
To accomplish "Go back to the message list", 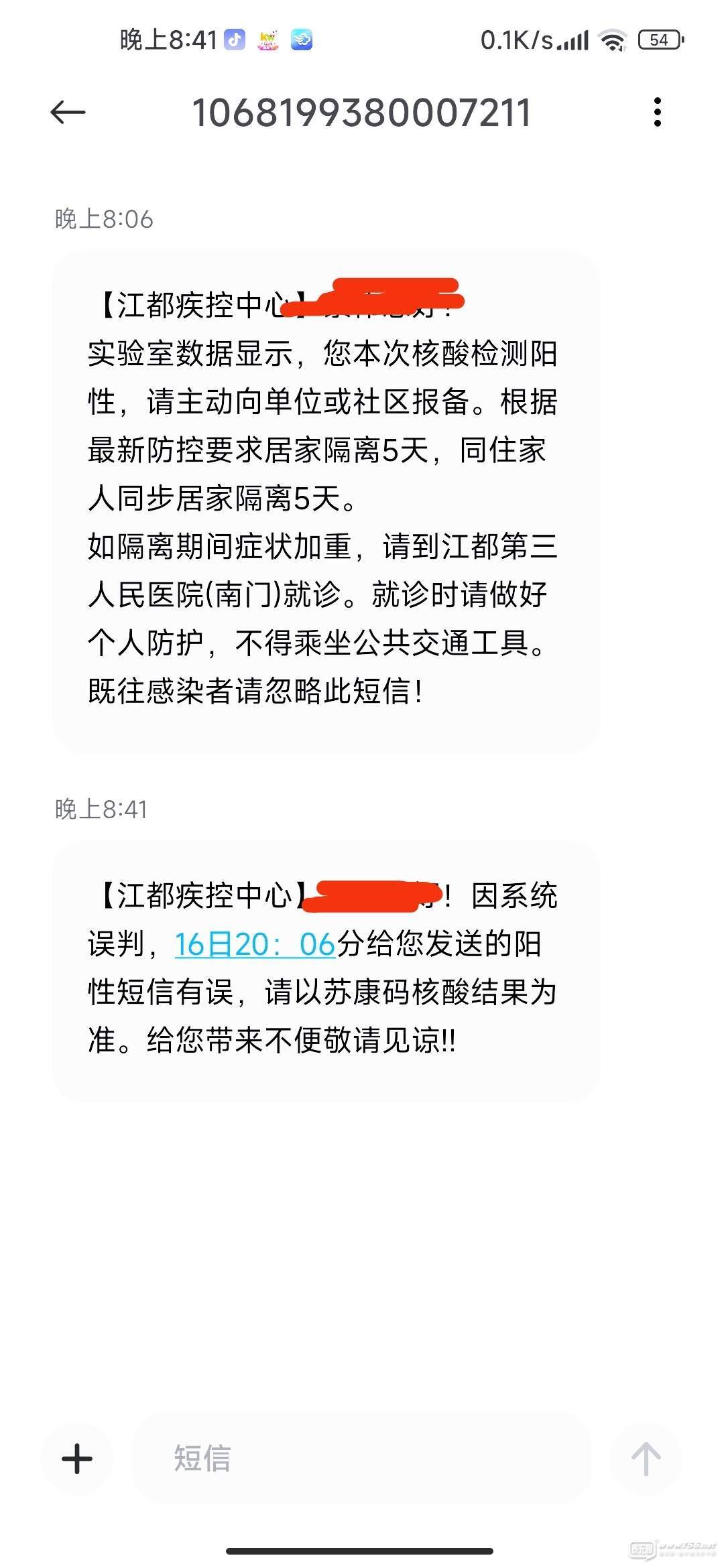I will pos(68,112).
